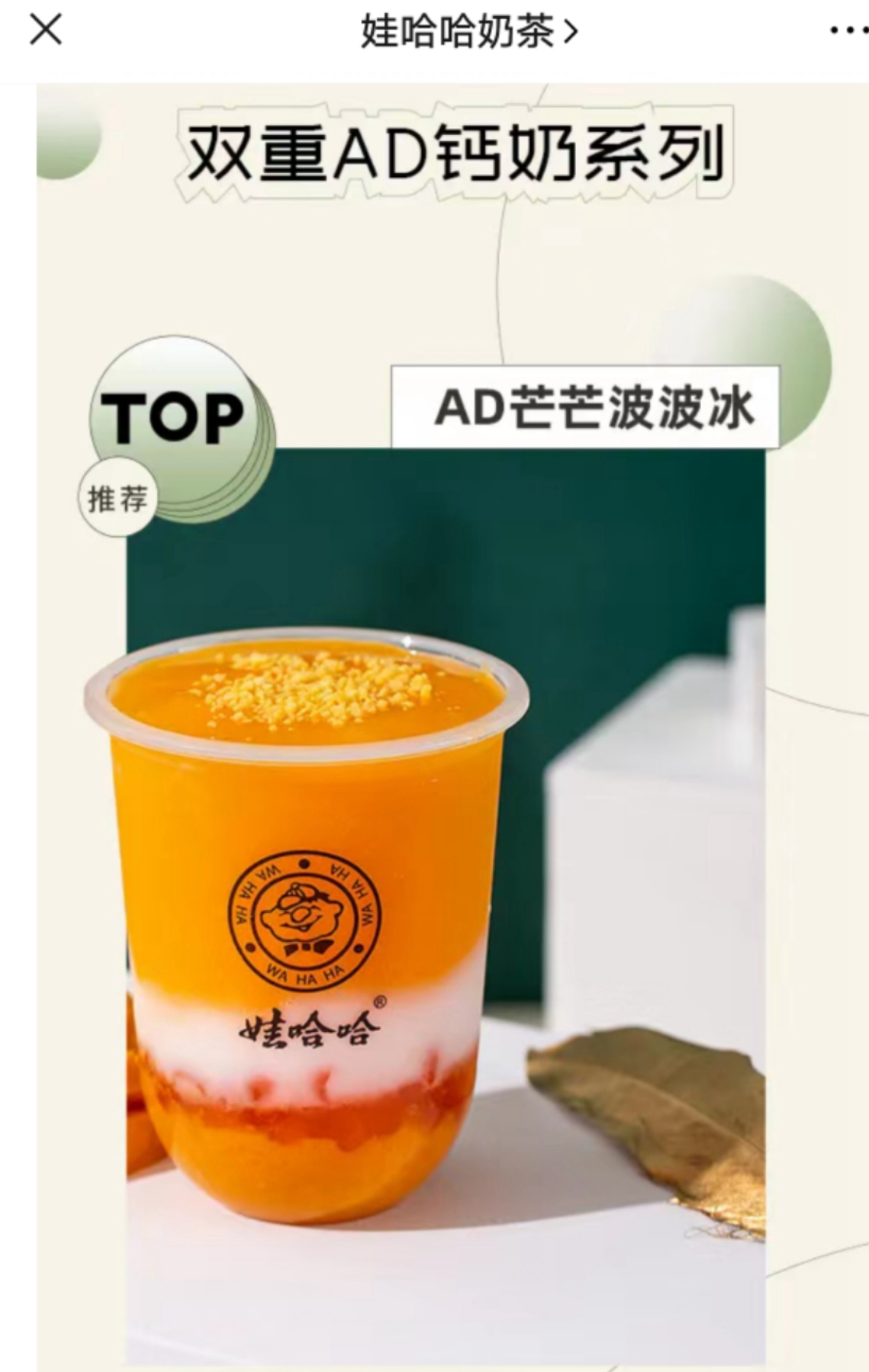
Task: Open the three-dot overflow menu
Action: coord(848,31)
